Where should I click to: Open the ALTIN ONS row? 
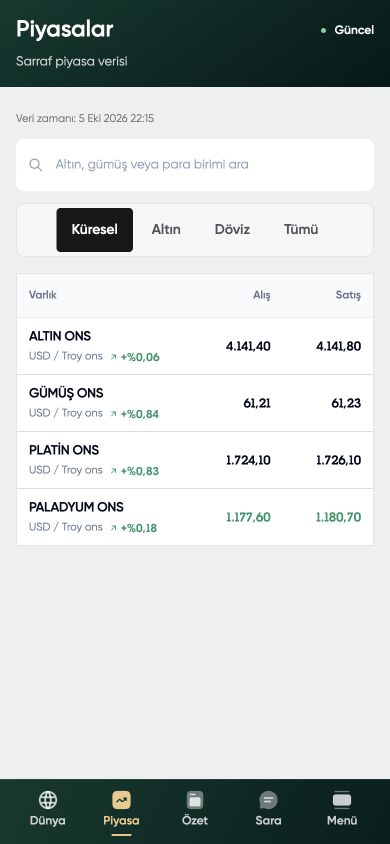[x=195, y=346]
